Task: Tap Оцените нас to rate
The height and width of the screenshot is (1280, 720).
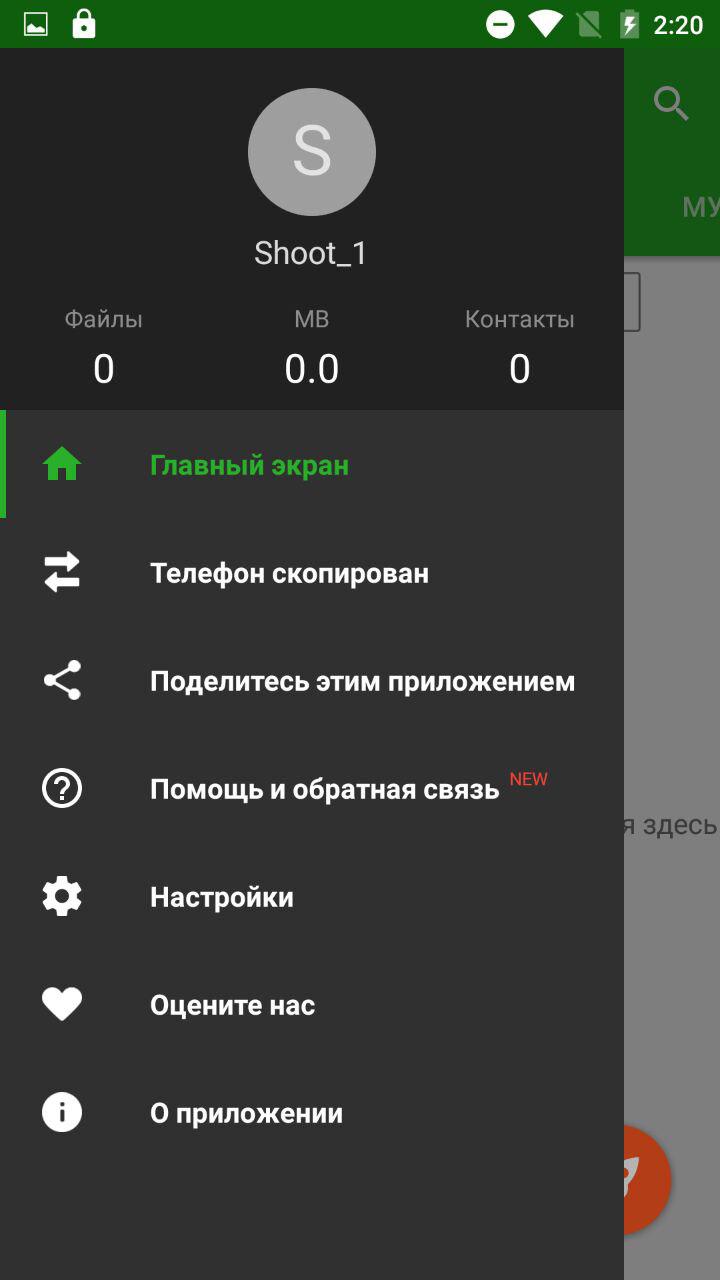Action: [312, 1004]
